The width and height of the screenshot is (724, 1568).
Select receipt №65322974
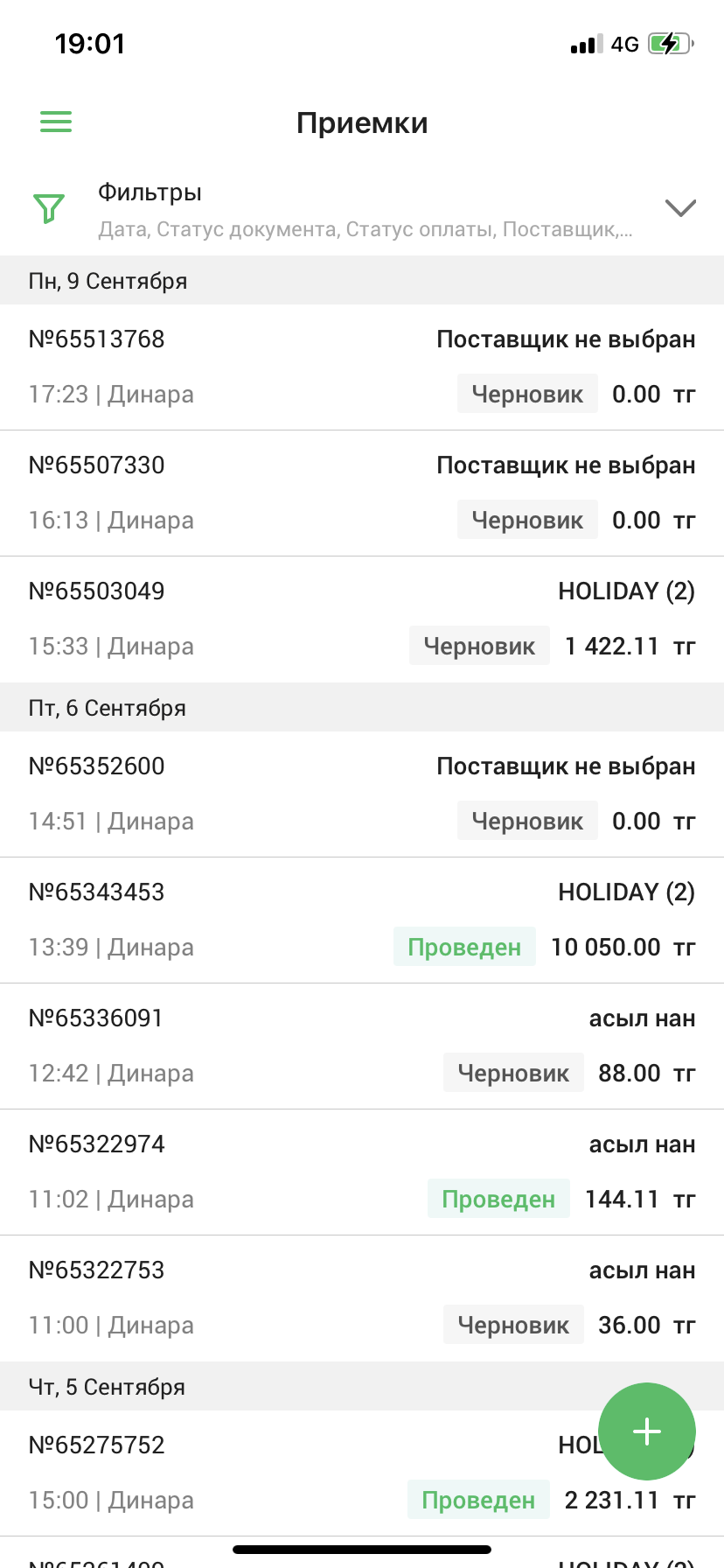click(x=362, y=1172)
